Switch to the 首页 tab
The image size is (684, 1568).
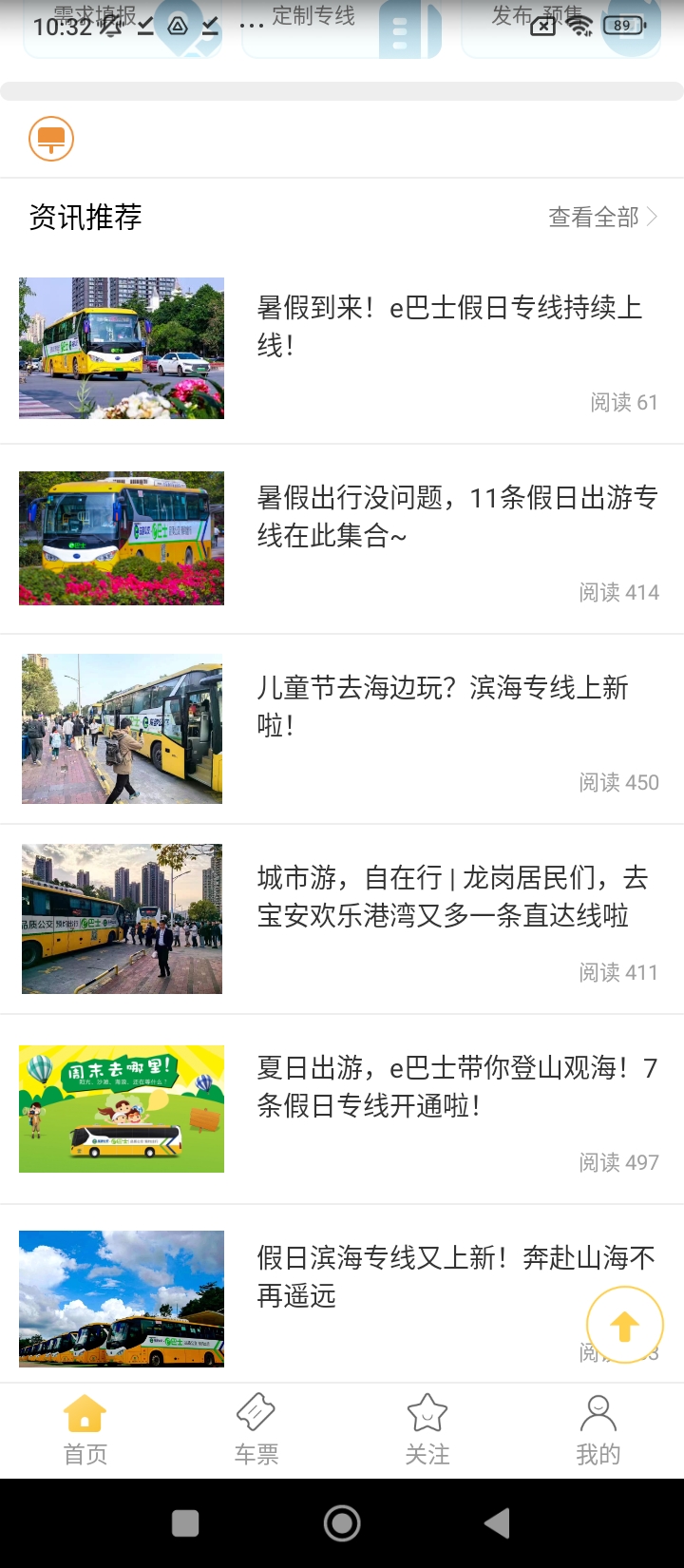pos(85,1430)
